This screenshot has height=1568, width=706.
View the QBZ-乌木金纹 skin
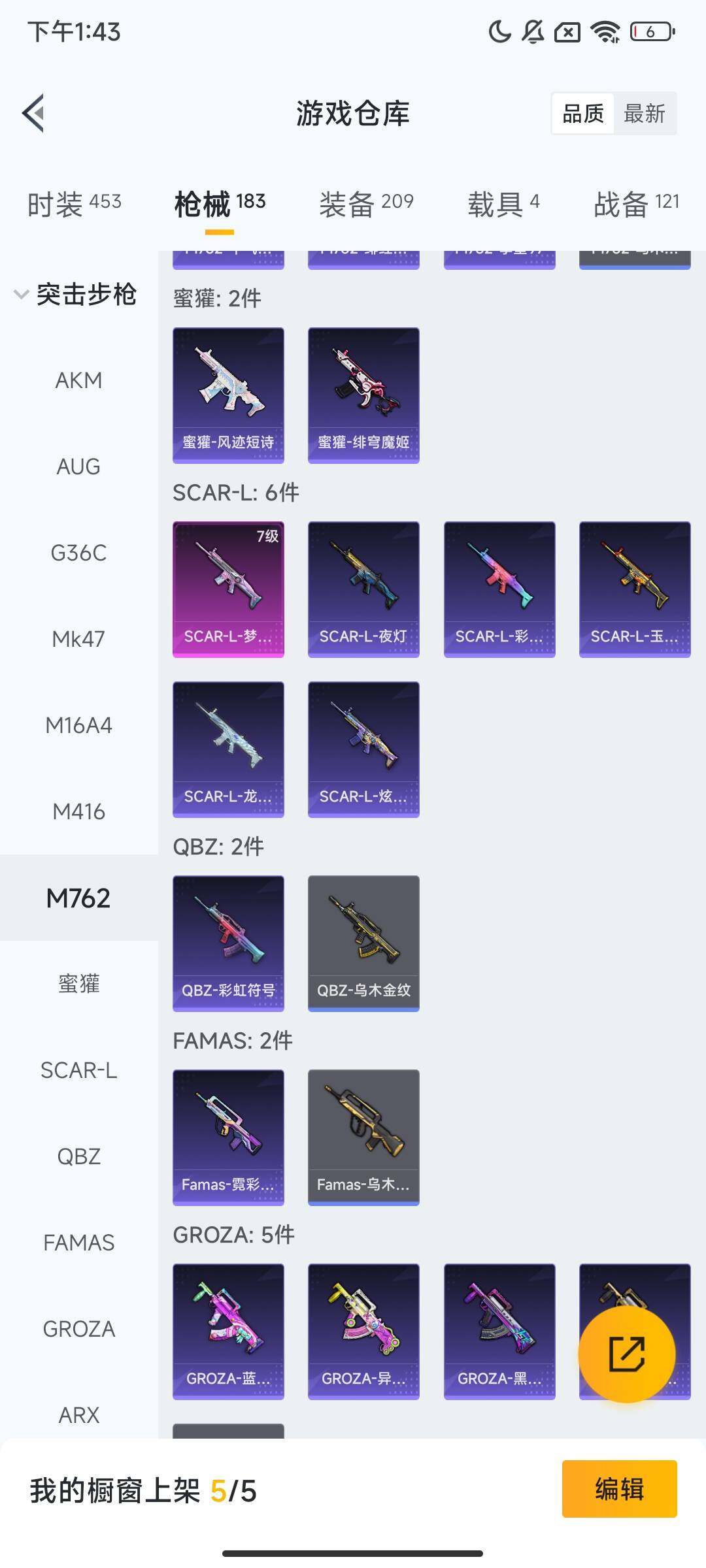click(x=363, y=943)
